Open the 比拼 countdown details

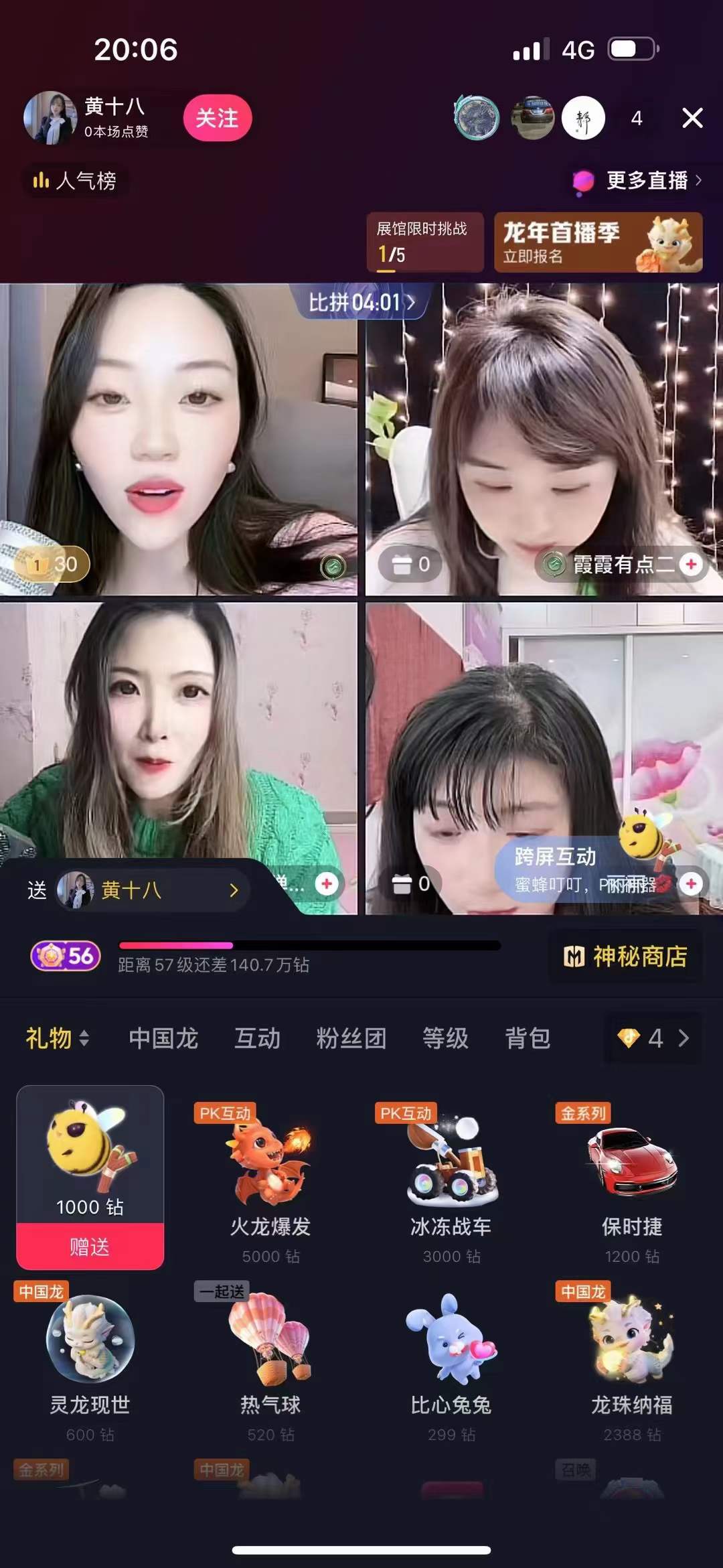[361, 303]
